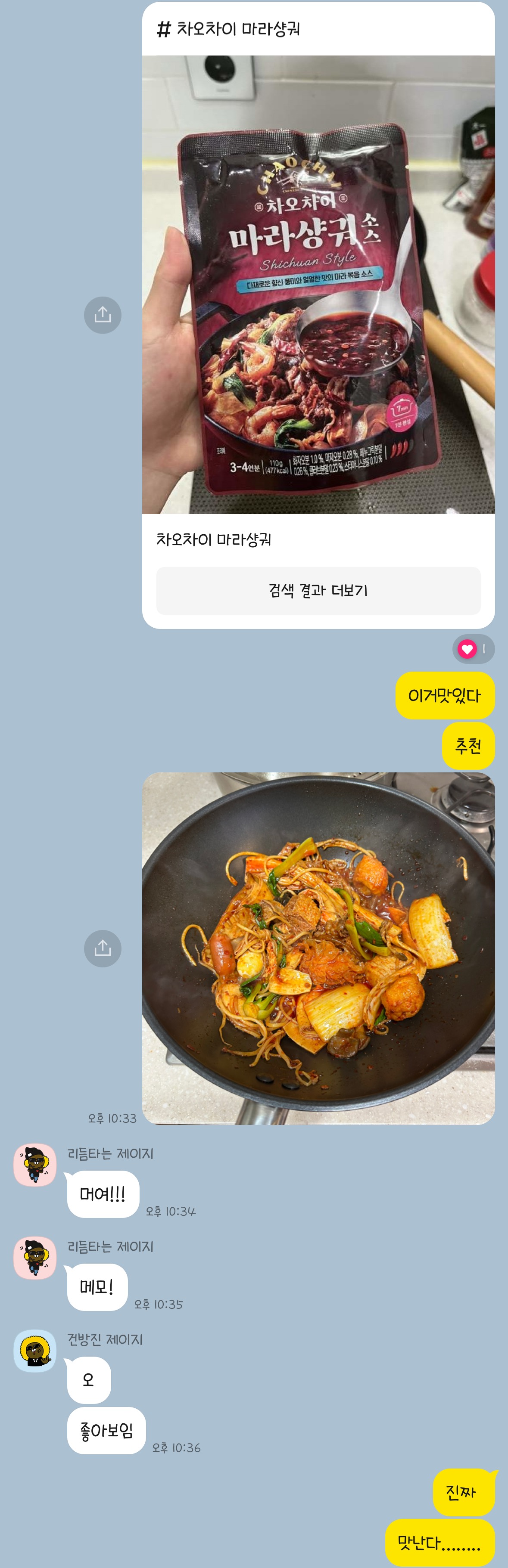Screen dimensions: 508x1568
Task: Share the 차오차이 마라샹궈 search card
Action: pos(102,315)
